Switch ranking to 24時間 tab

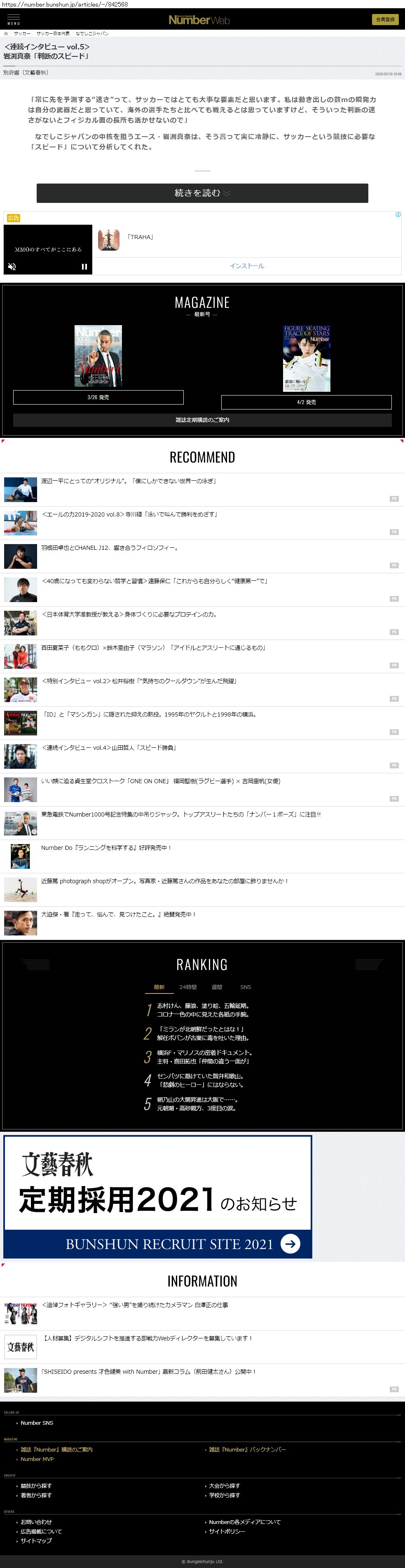tap(187, 987)
